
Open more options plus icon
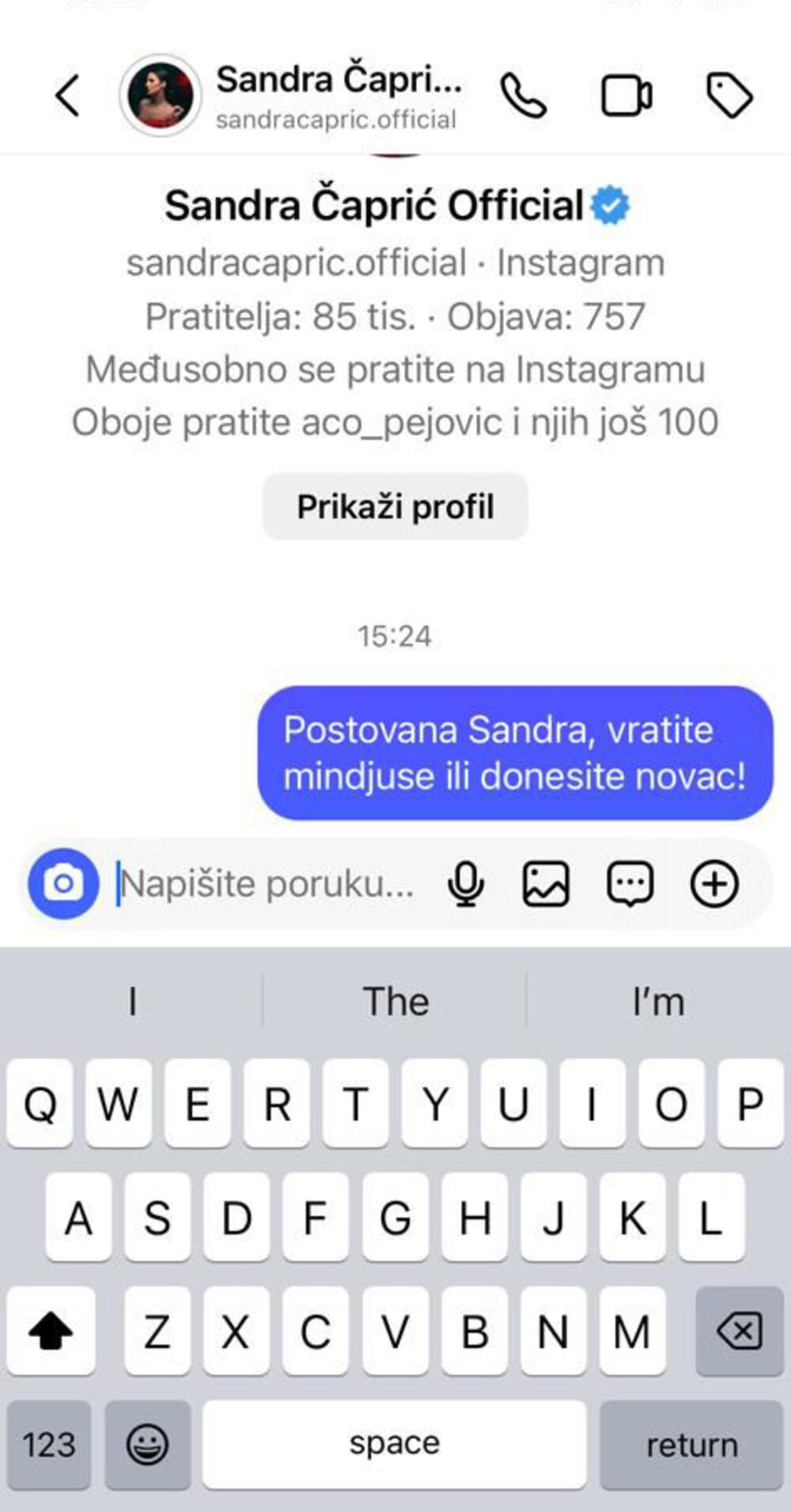pyautogui.click(x=714, y=883)
